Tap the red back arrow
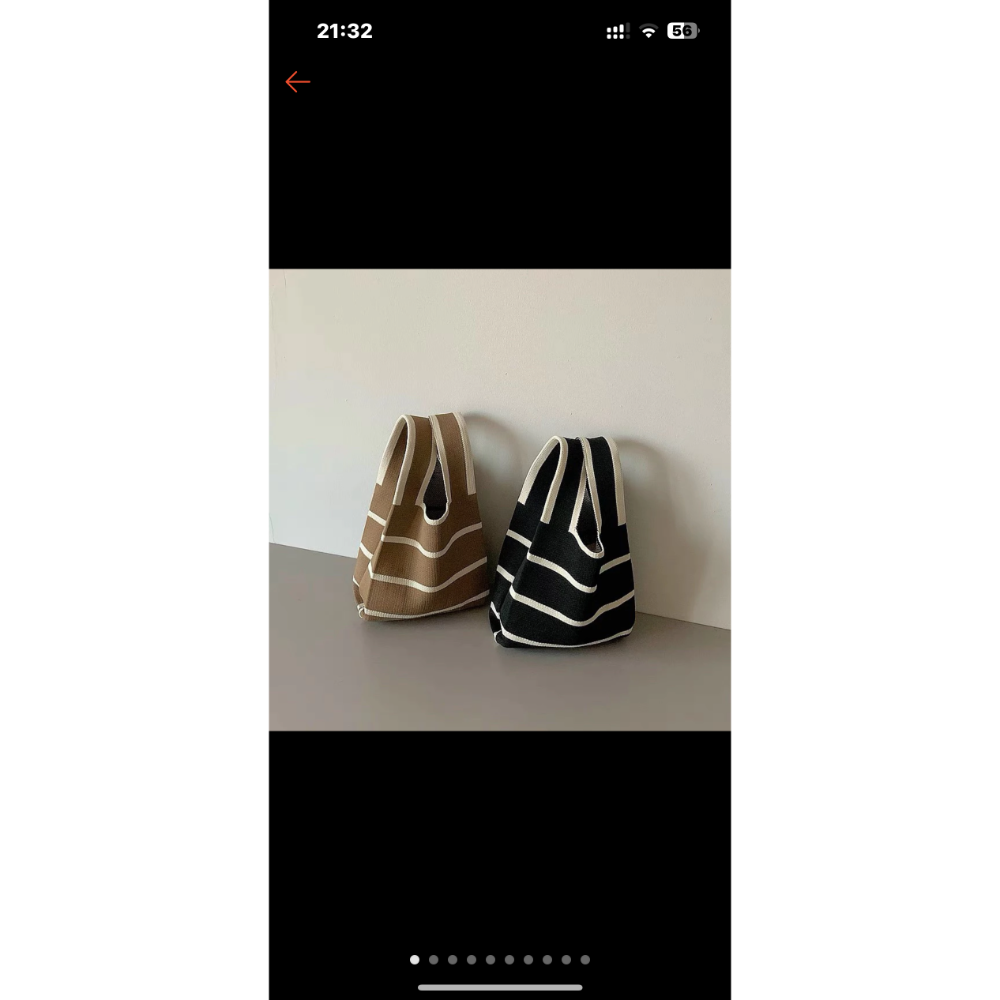This screenshot has height=1000, width=1000. point(297,82)
